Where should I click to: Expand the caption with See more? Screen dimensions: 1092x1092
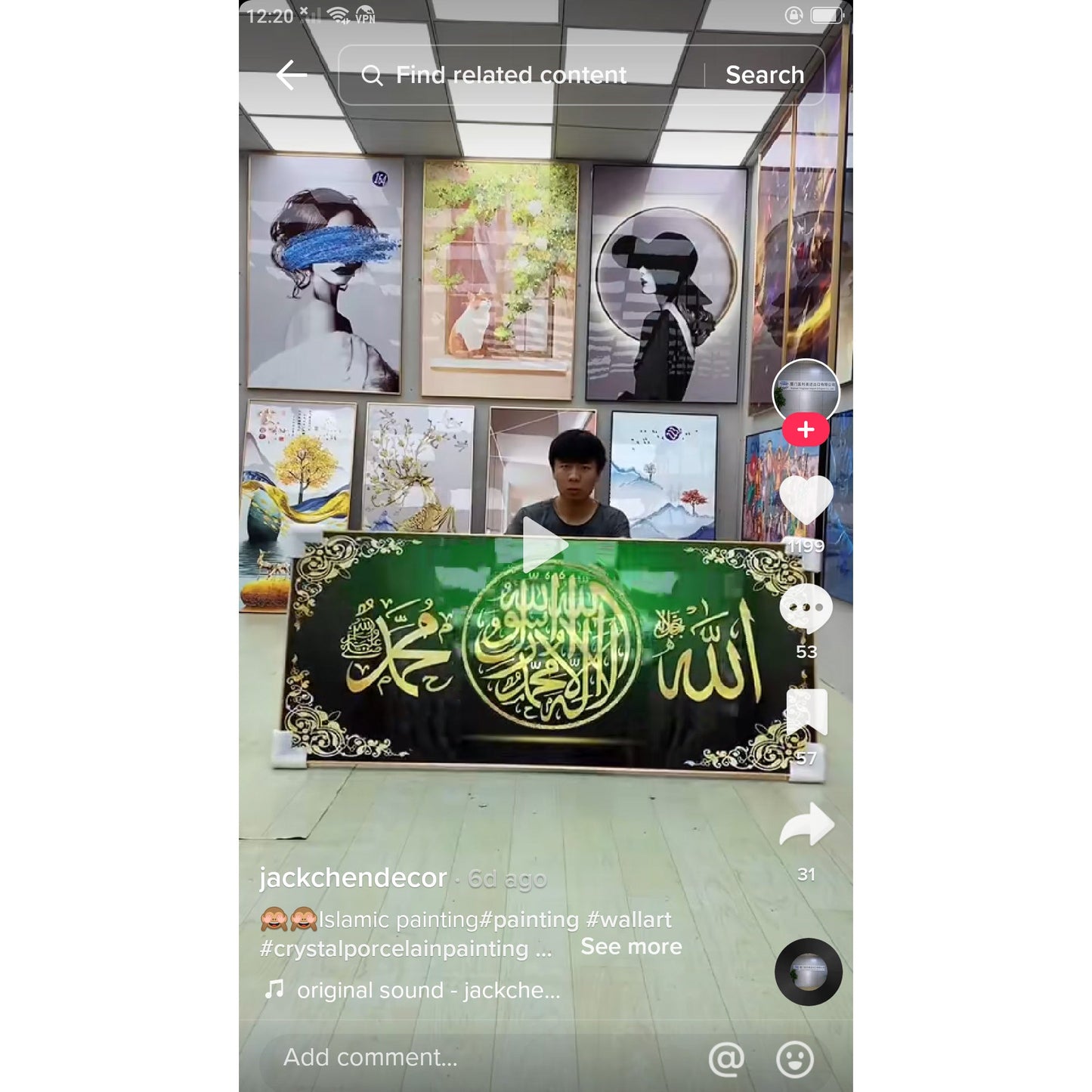[x=631, y=947]
